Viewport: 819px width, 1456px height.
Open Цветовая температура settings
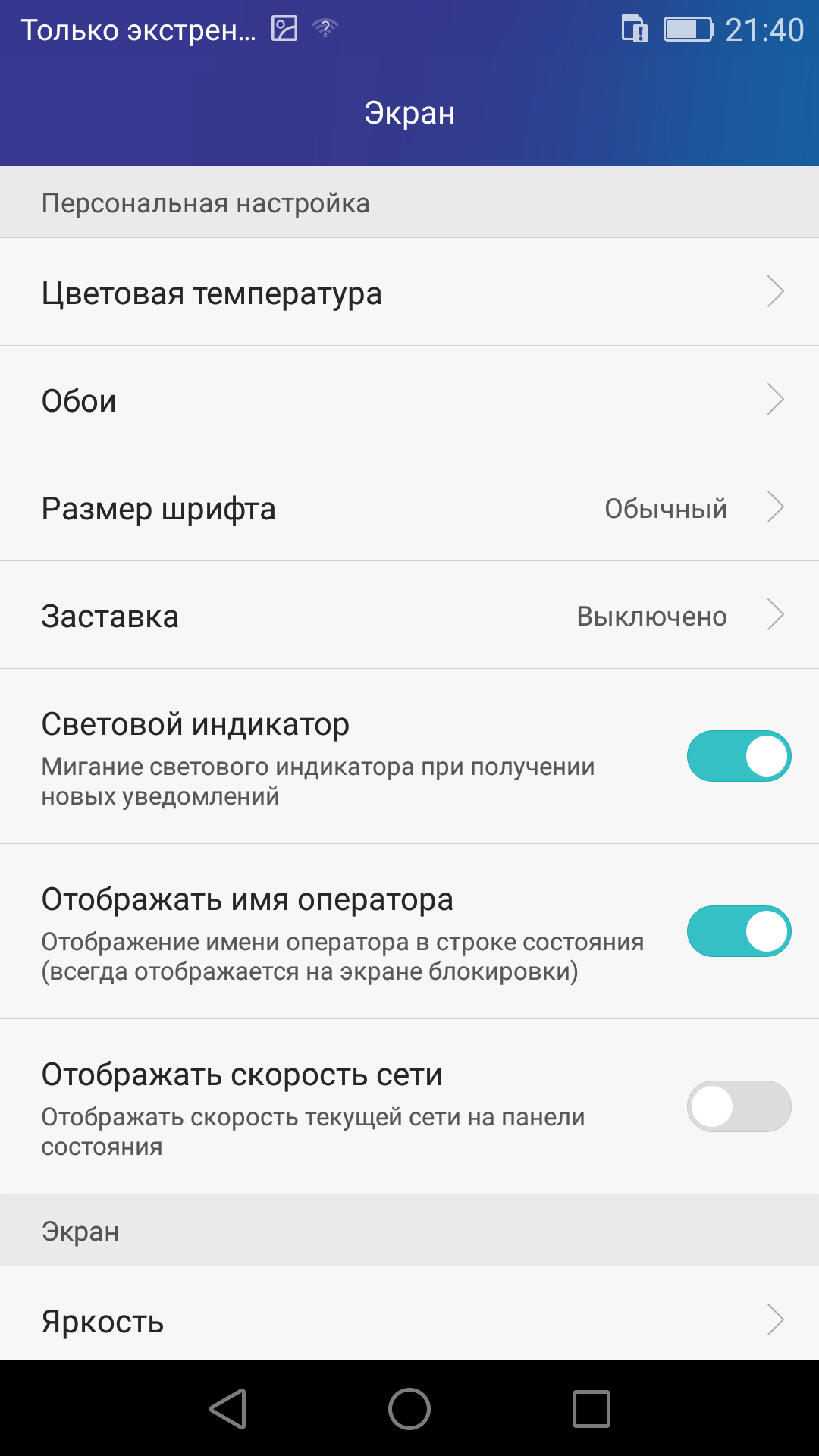tap(409, 293)
